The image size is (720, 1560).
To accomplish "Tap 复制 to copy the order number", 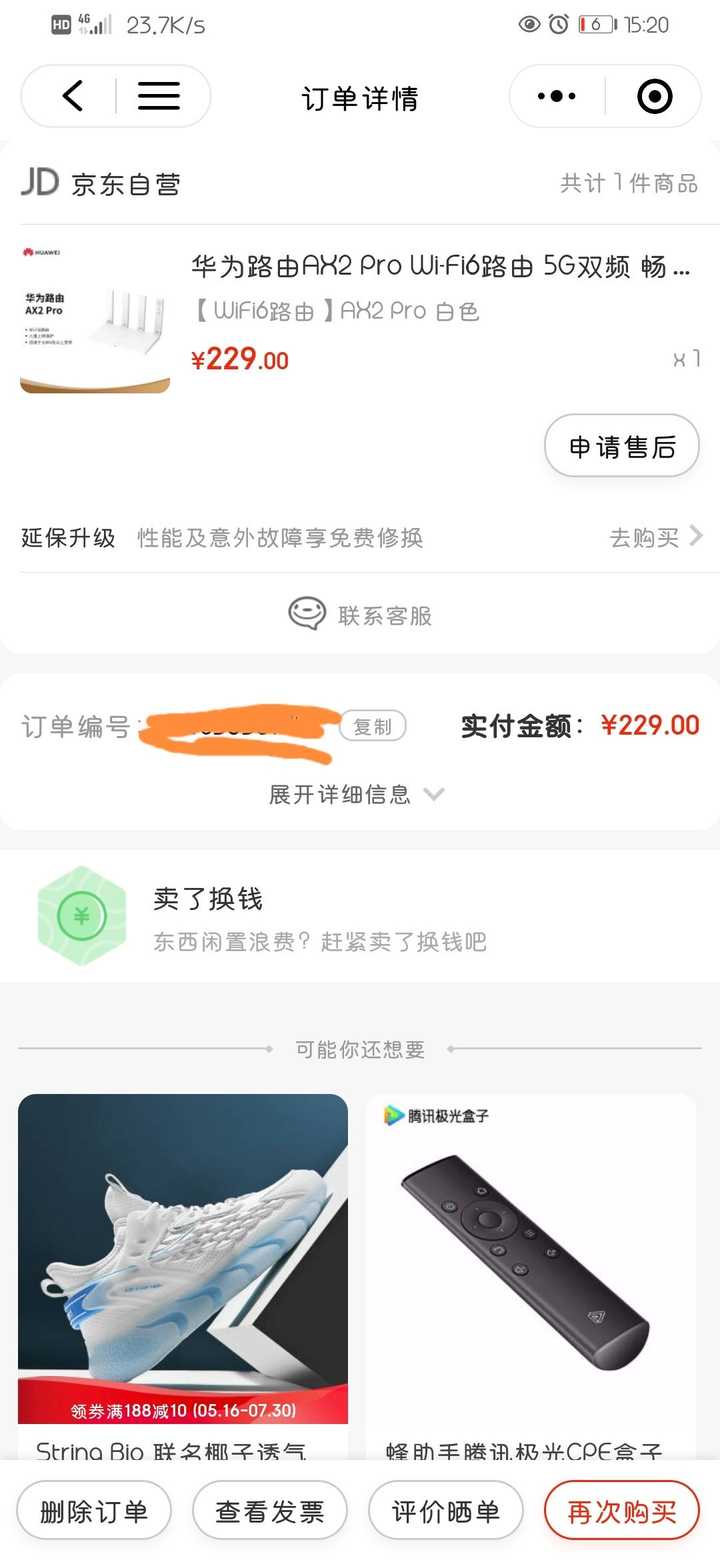I will (x=372, y=727).
